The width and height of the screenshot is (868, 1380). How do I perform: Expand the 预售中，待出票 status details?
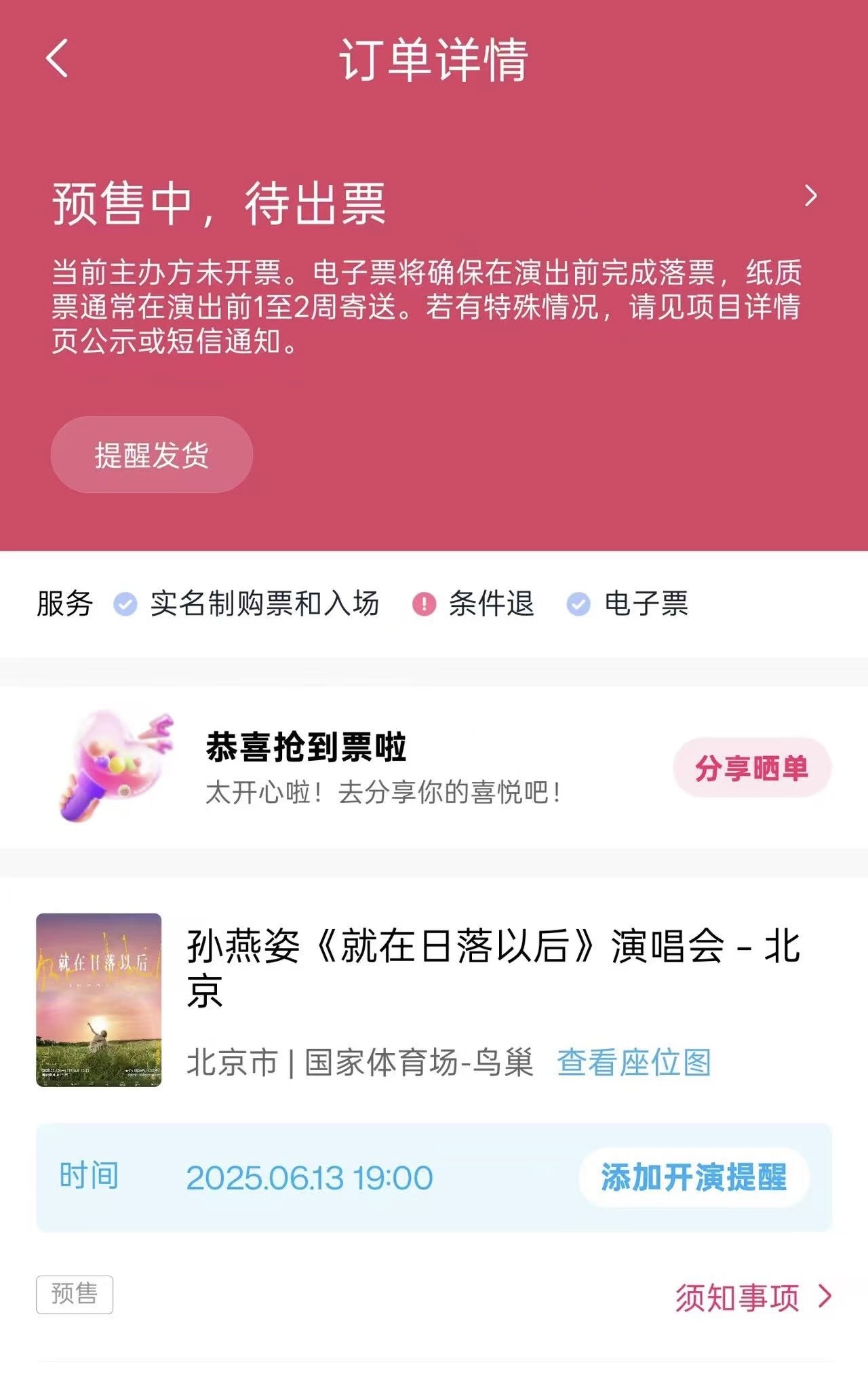tap(810, 197)
